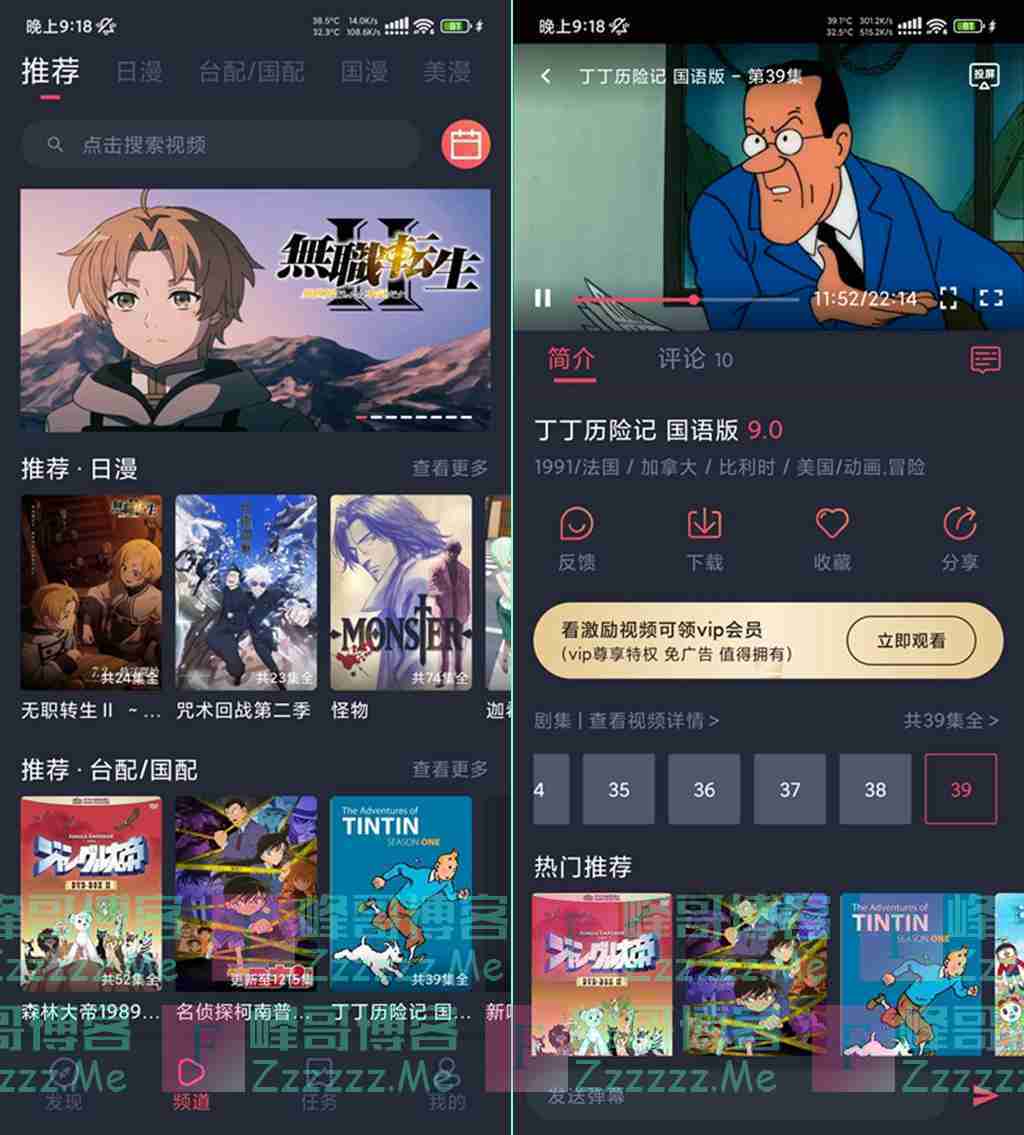1024x1135 pixels.
Task: Tap 立即观看 to claim VIP
Action: (911, 641)
